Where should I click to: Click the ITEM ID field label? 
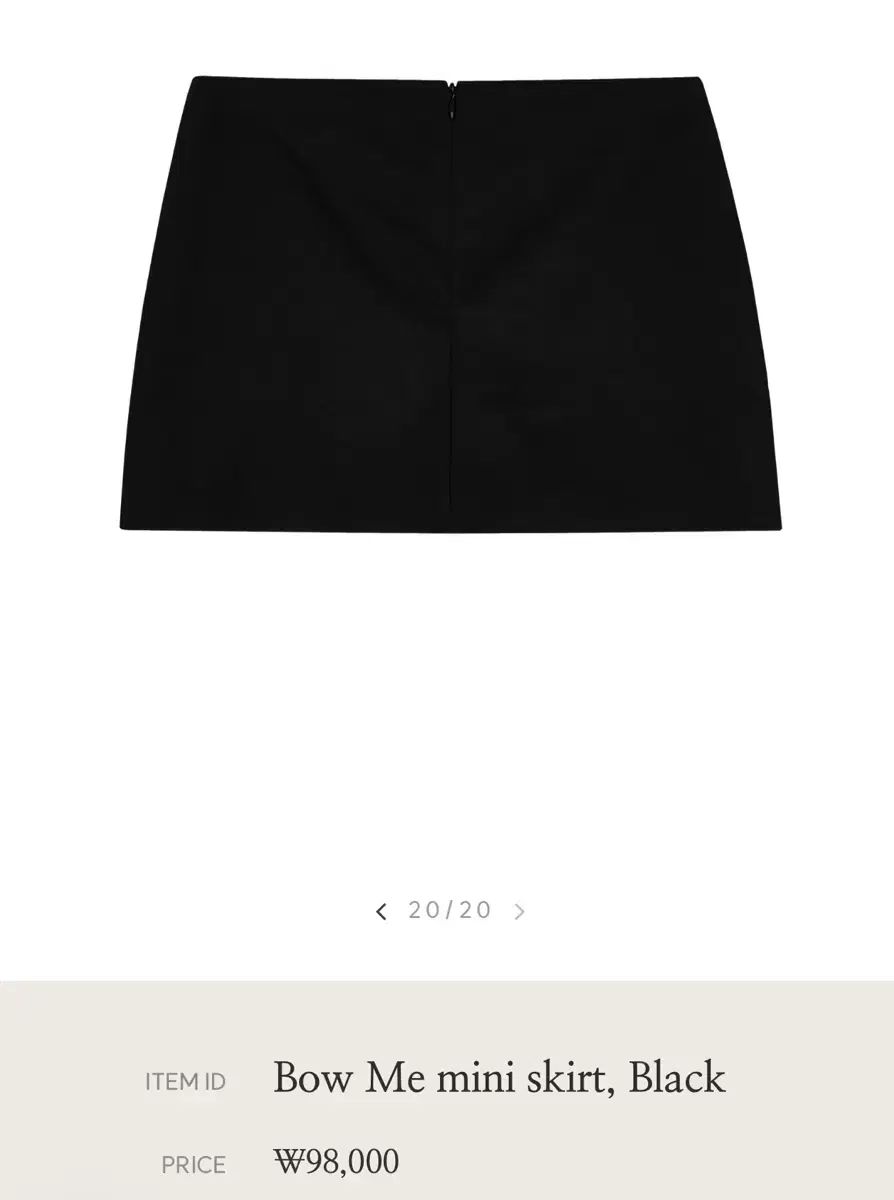(186, 1082)
